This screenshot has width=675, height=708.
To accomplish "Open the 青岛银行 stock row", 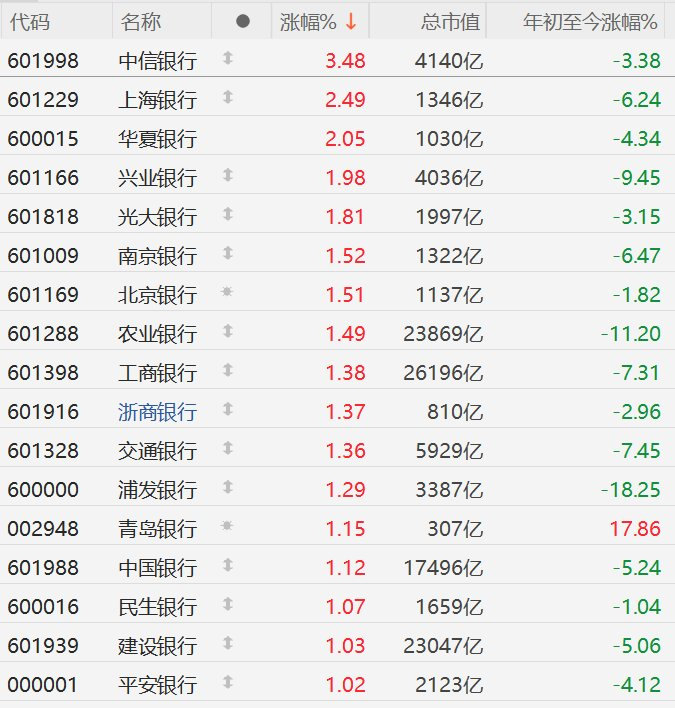I will point(157,529).
